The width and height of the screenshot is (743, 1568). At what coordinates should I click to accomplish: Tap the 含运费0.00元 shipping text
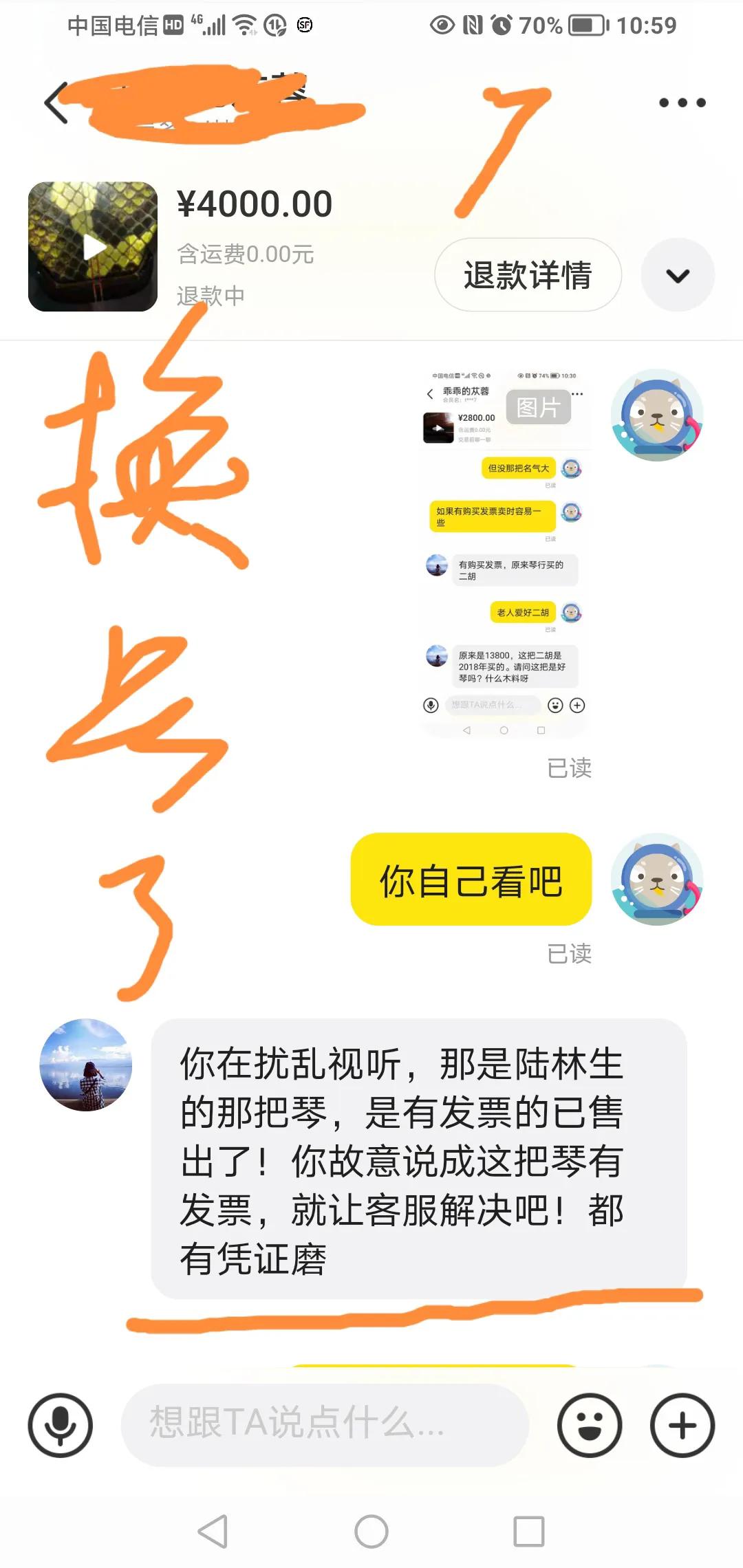(244, 254)
